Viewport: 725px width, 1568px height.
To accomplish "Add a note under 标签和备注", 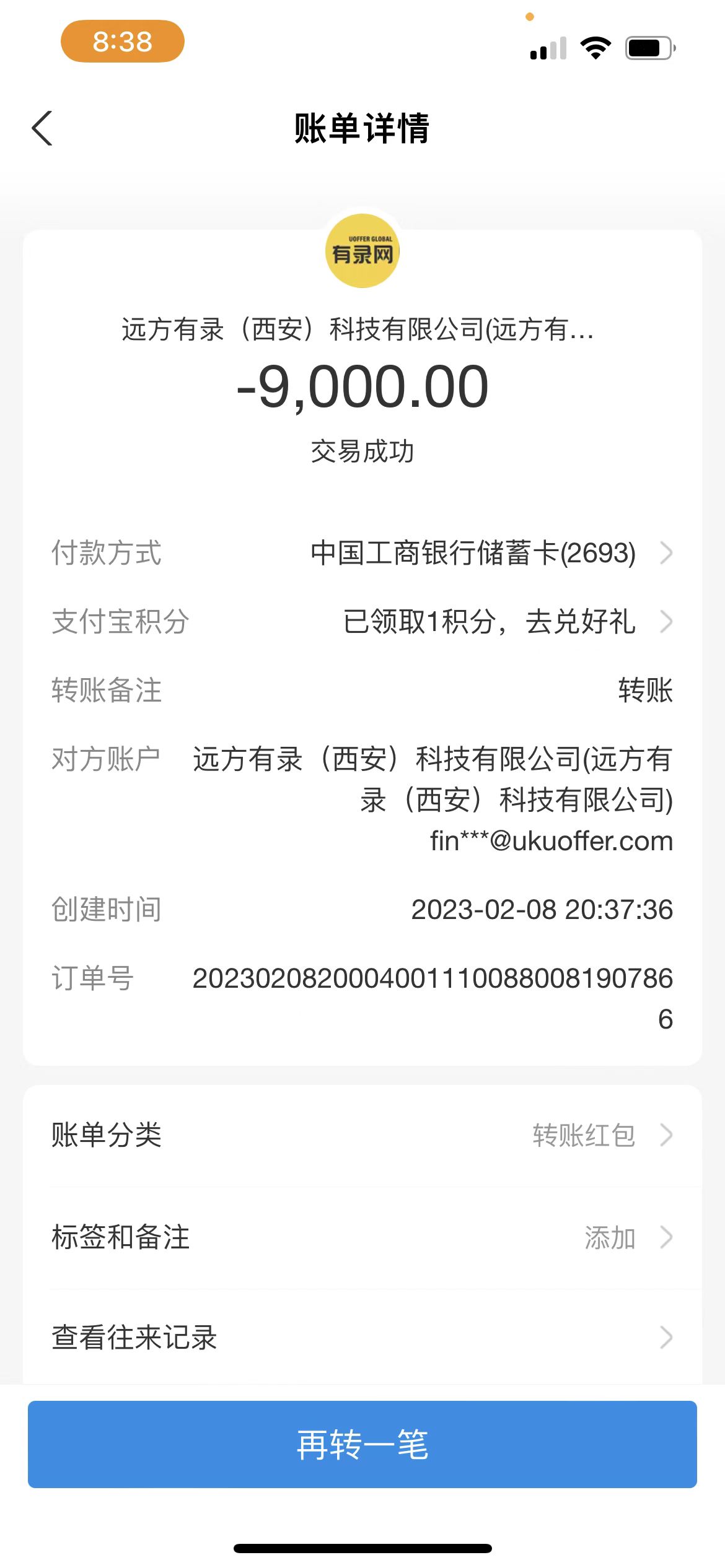I will point(362,1237).
